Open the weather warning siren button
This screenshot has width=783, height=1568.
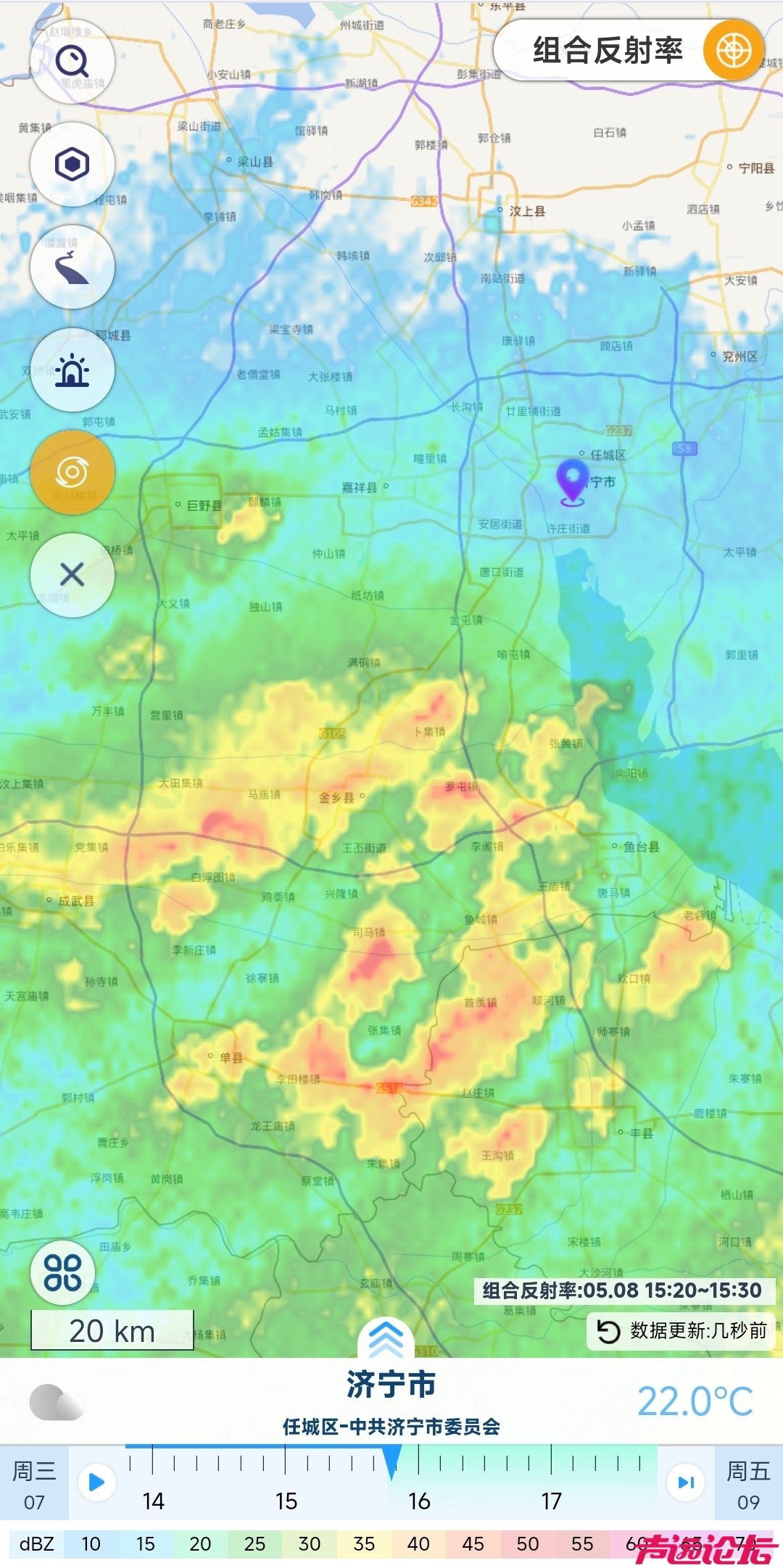coord(72,370)
